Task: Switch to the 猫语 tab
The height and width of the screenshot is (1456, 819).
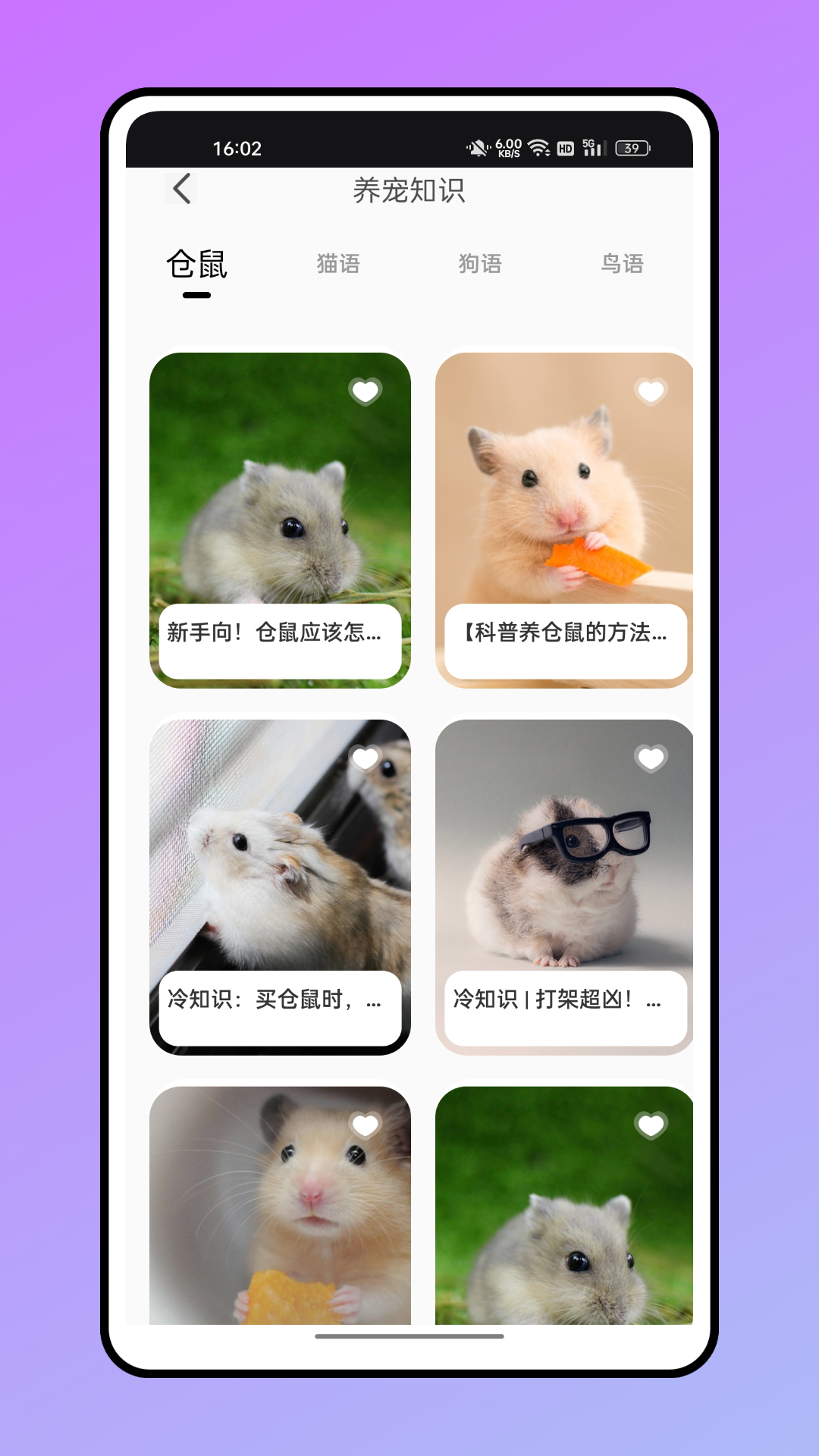Action: coord(338,264)
